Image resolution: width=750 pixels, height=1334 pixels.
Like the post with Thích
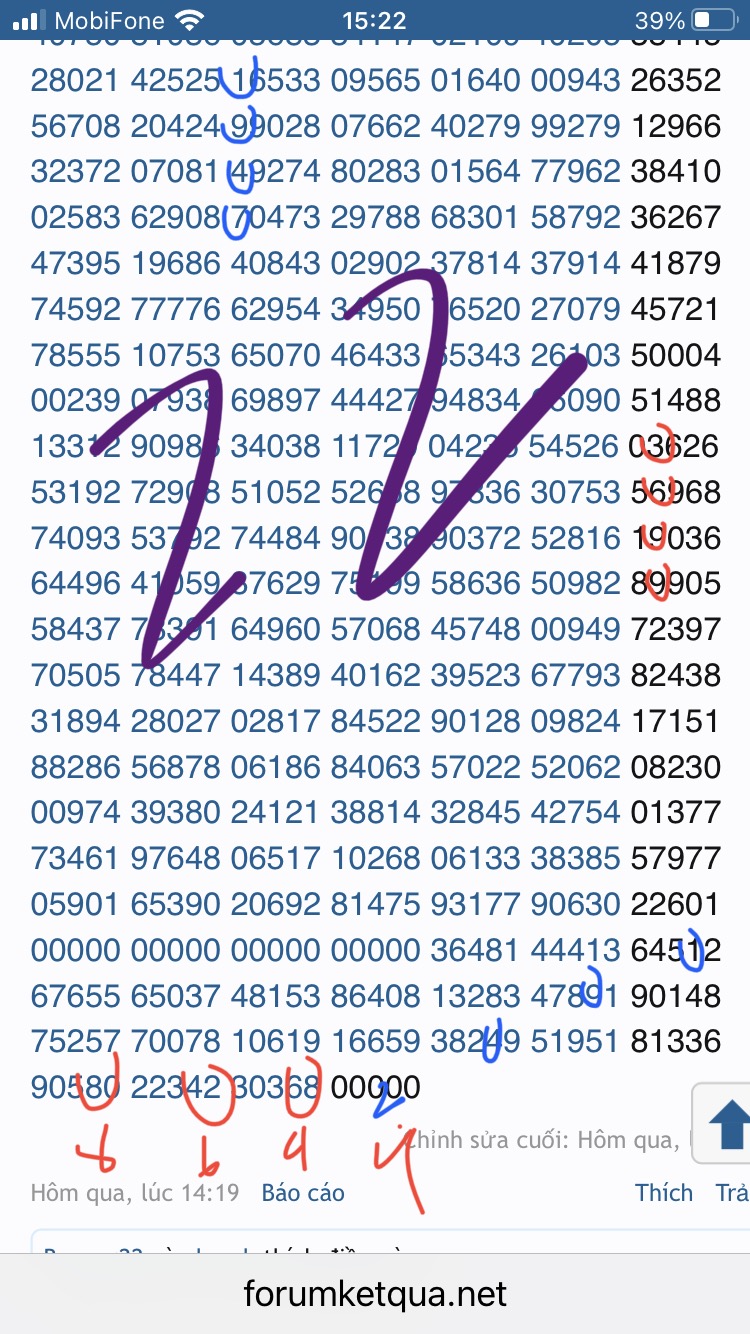pos(664,1193)
